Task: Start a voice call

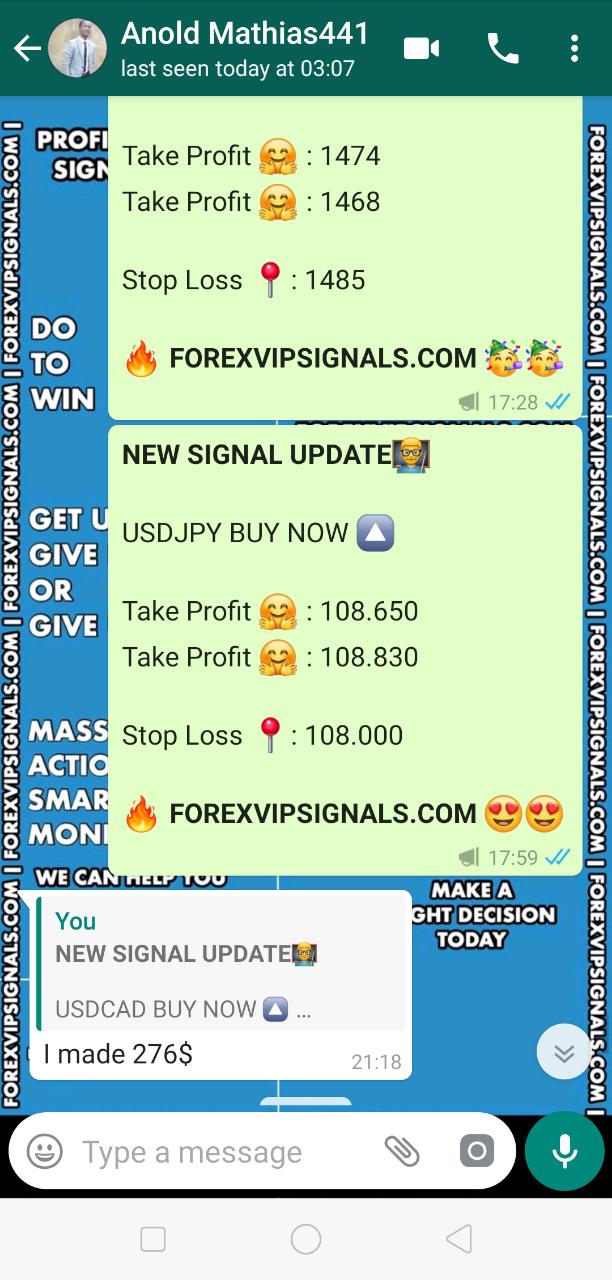Action: [502, 48]
